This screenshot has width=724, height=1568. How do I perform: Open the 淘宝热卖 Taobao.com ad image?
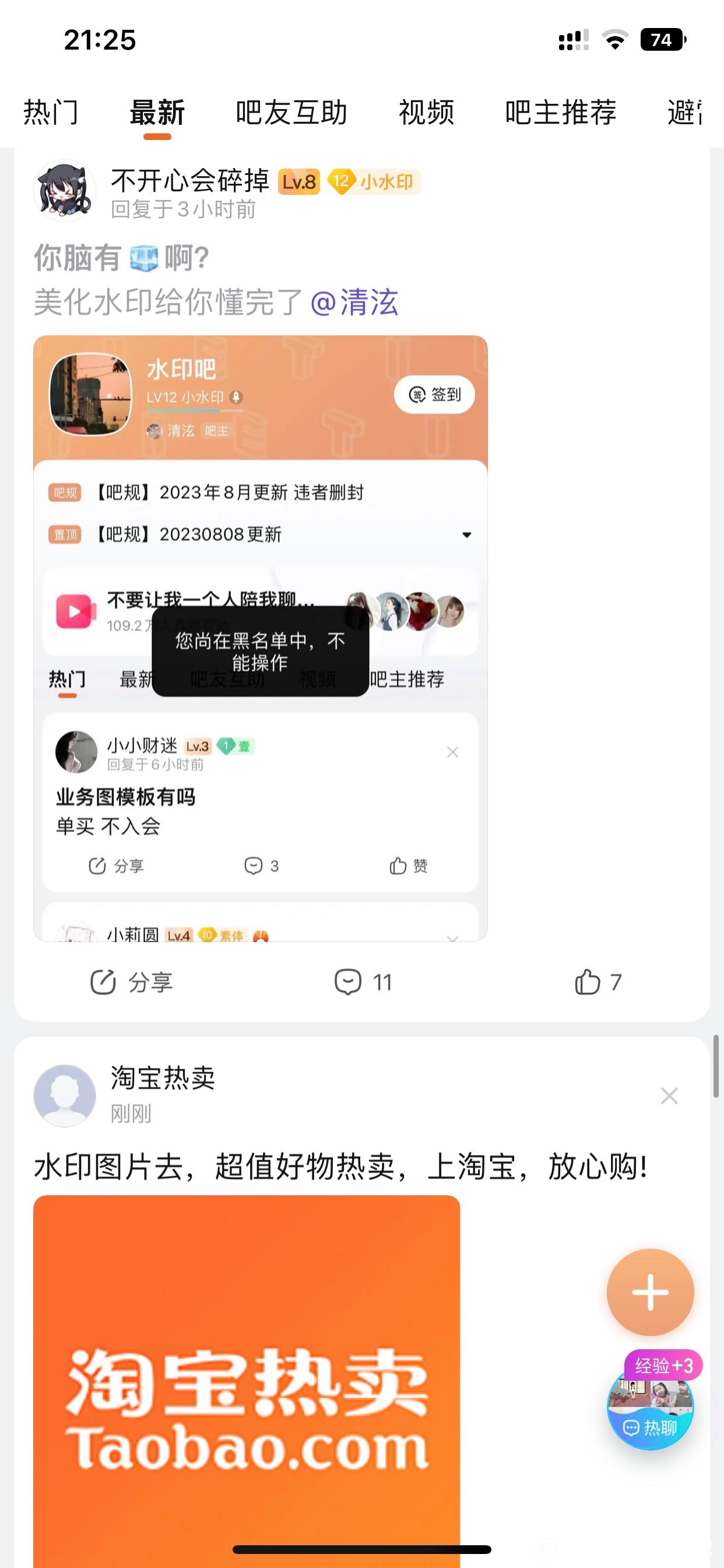(x=247, y=1382)
